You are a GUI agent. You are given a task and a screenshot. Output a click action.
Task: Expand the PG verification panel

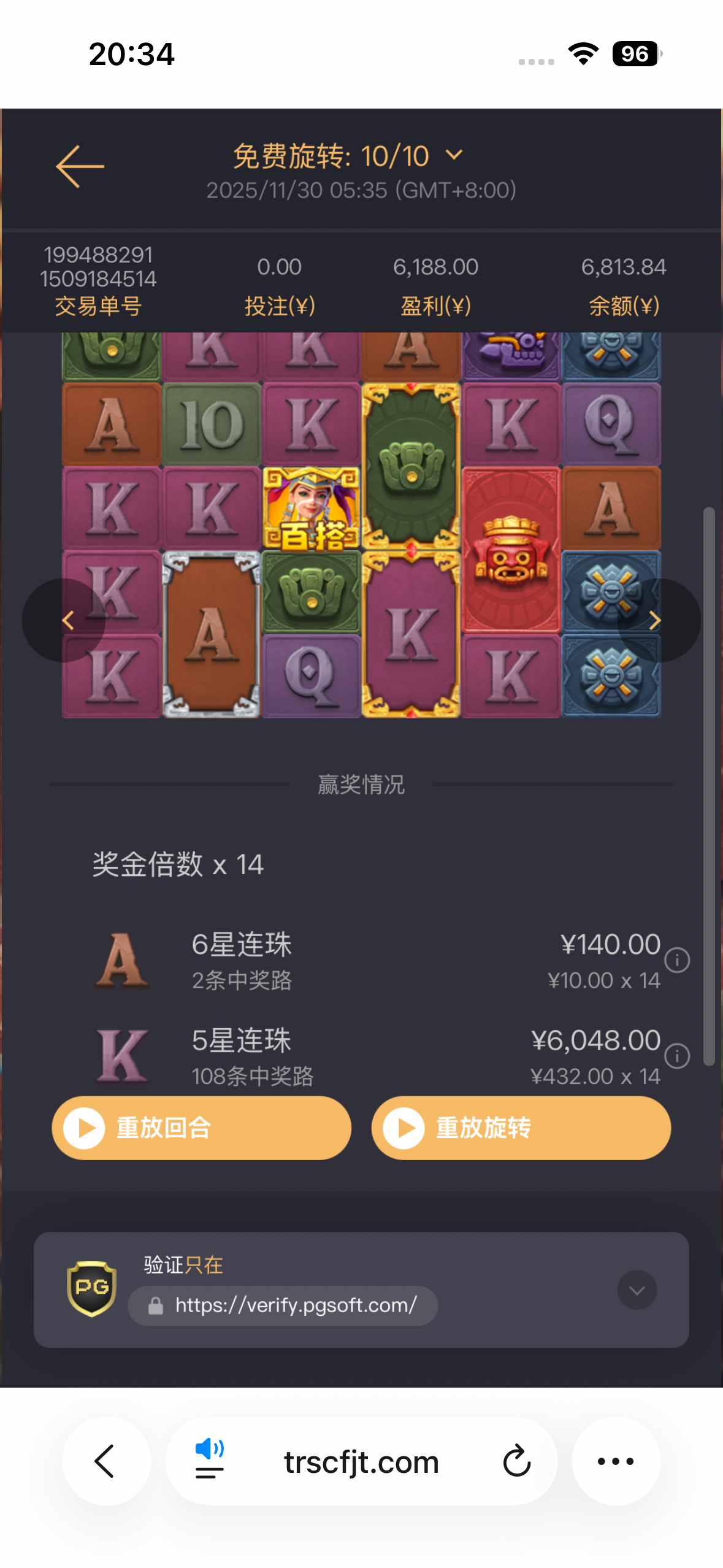[637, 1289]
